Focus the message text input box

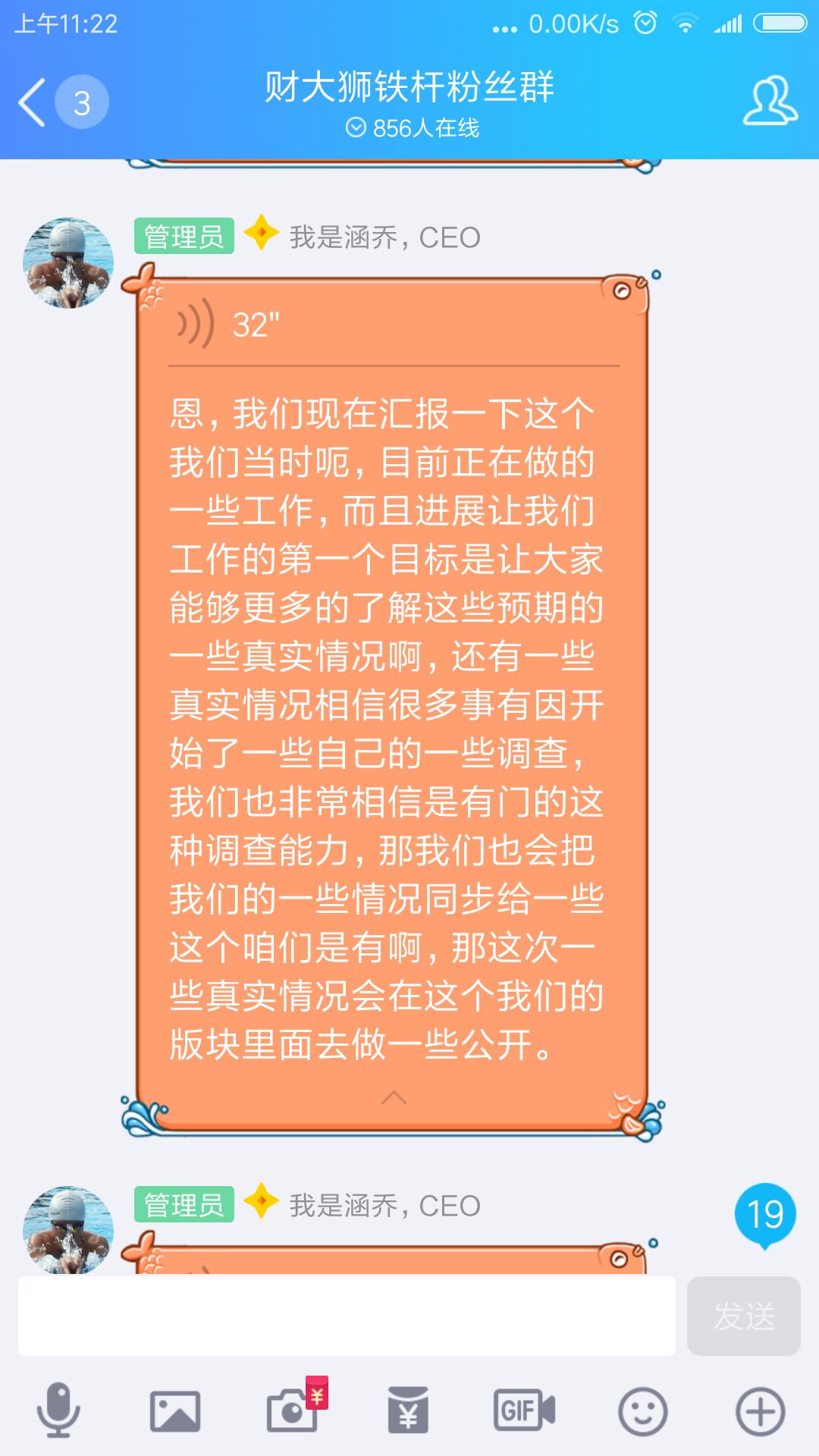coord(347,1316)
